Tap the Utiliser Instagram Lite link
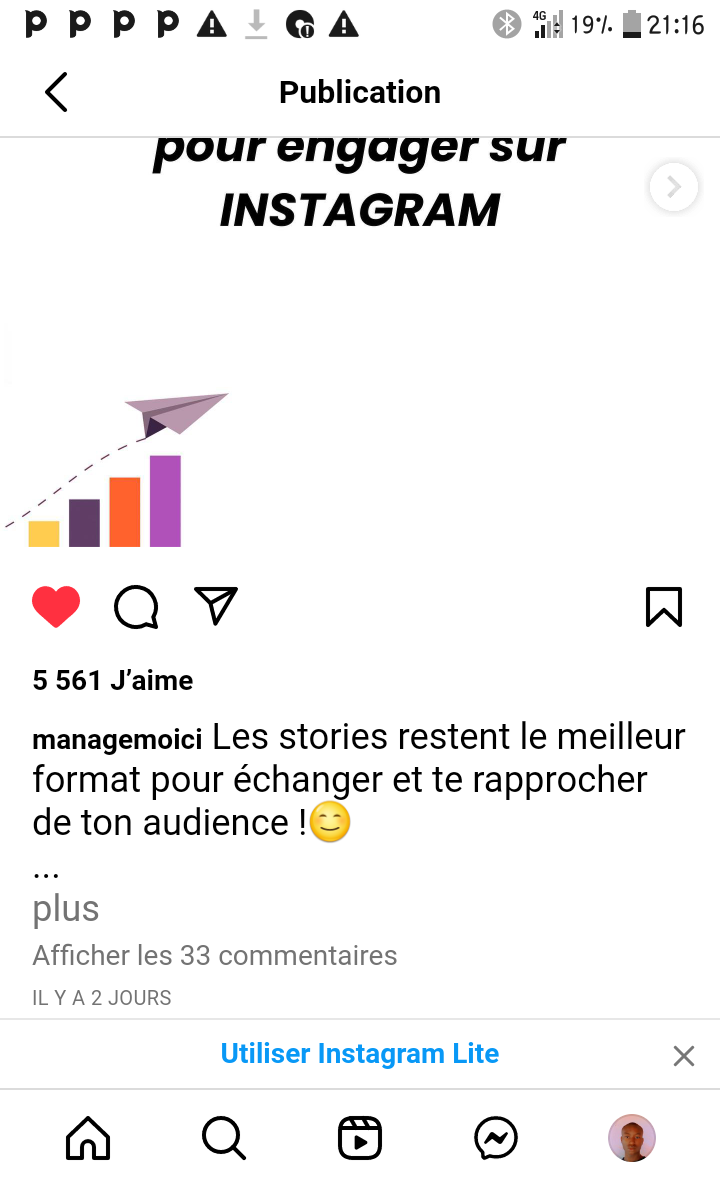The image size is (720, 1187). tap(360, 1054)
